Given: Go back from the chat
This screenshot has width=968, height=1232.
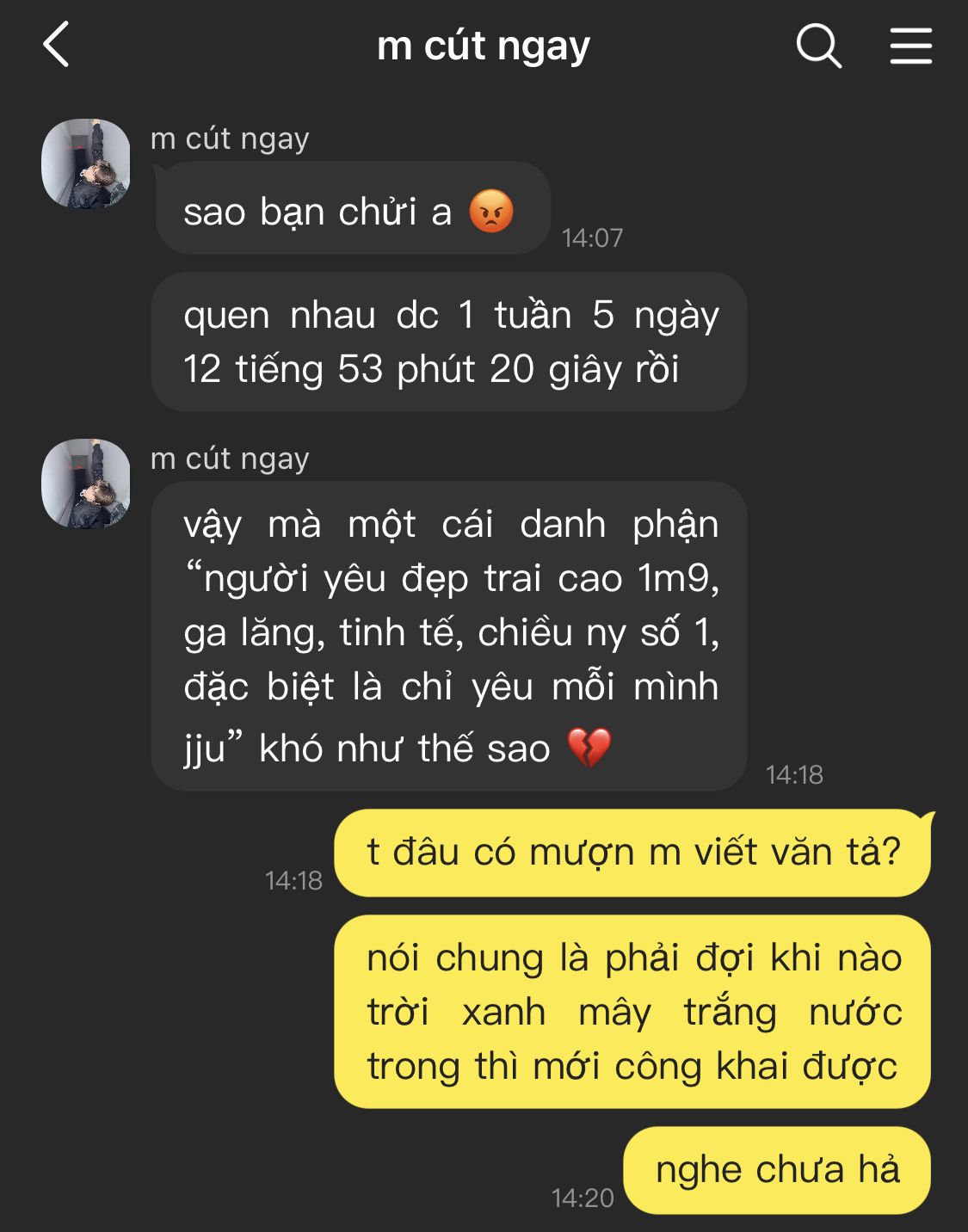Looking at the screenshot, I should pos(57,45).
